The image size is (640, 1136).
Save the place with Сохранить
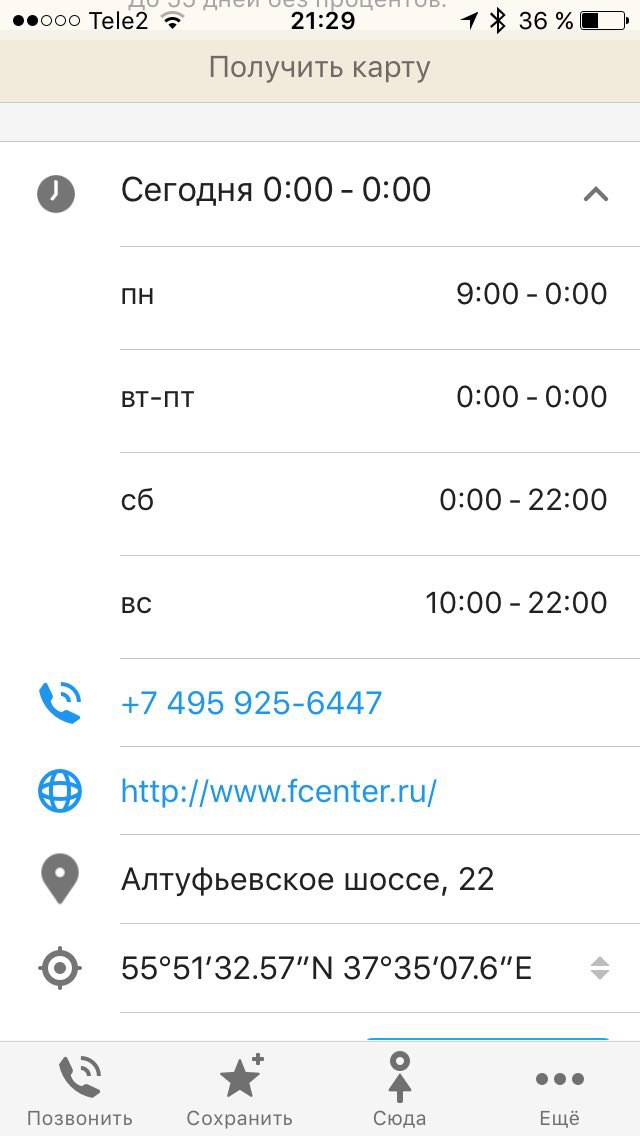tap(239, 1092)
